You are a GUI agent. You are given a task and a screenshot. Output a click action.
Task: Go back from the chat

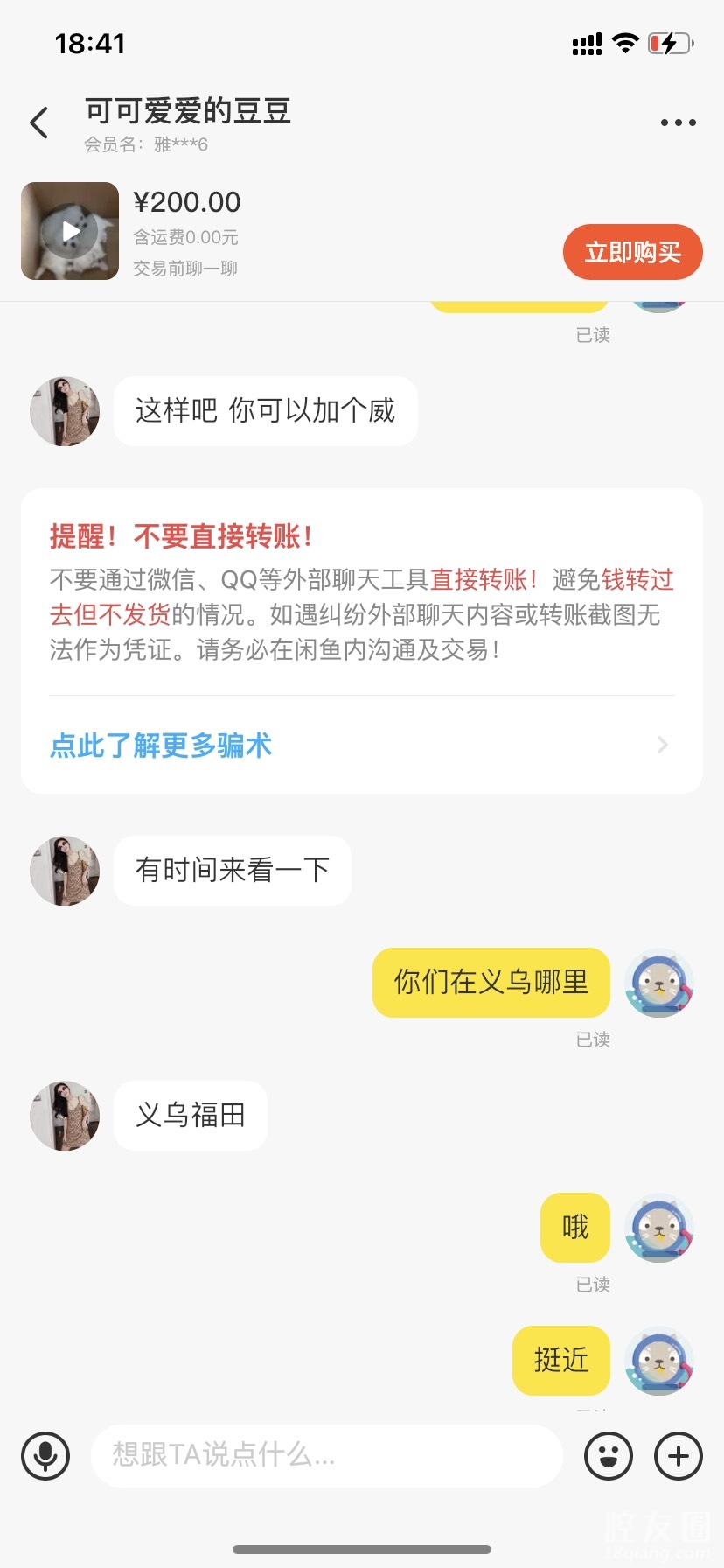(39, 123)
